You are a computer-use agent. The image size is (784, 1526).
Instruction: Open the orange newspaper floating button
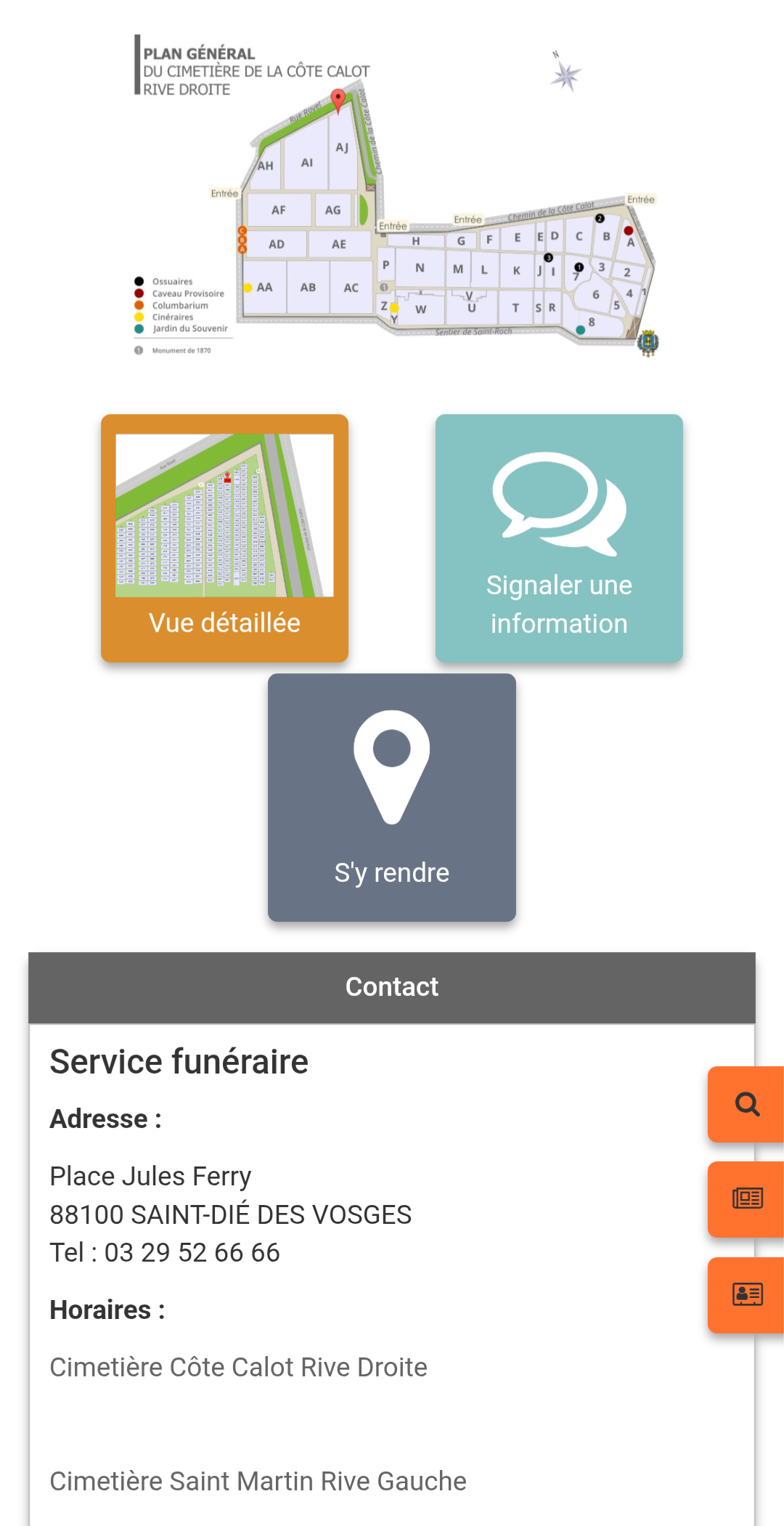click(746, 1199)
